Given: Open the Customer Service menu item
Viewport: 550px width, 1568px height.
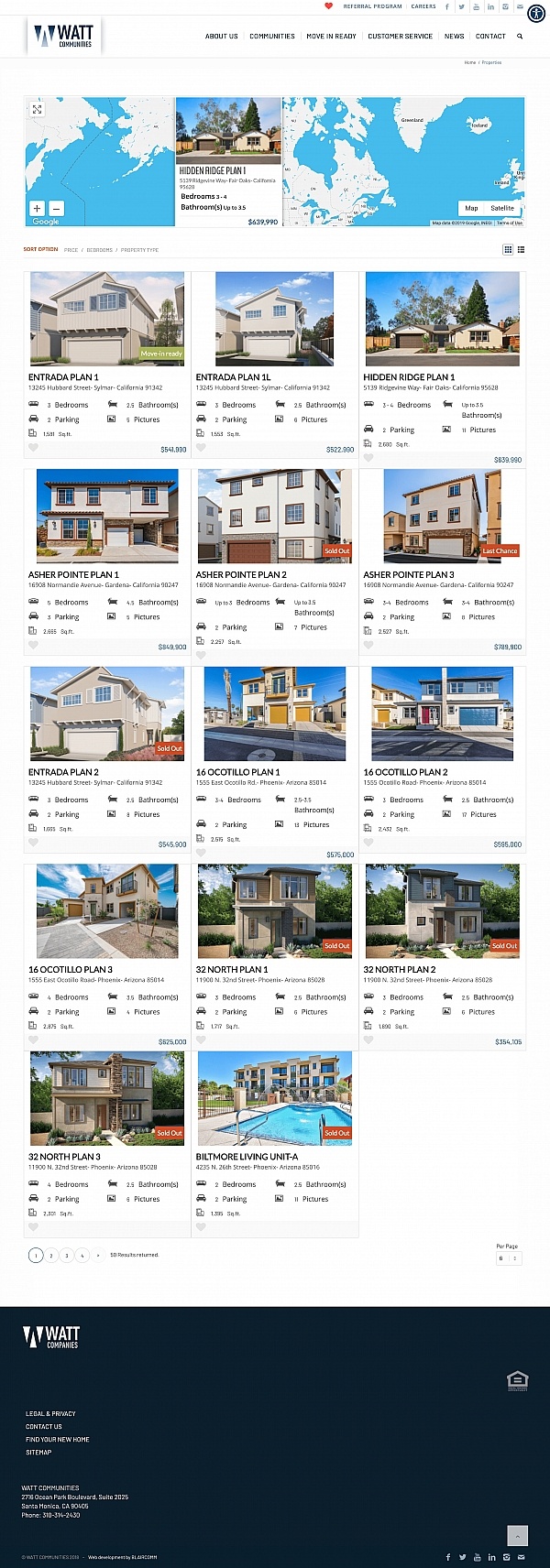Looking at the screenshot, I should pyautogui.click(x=400, y=37).
